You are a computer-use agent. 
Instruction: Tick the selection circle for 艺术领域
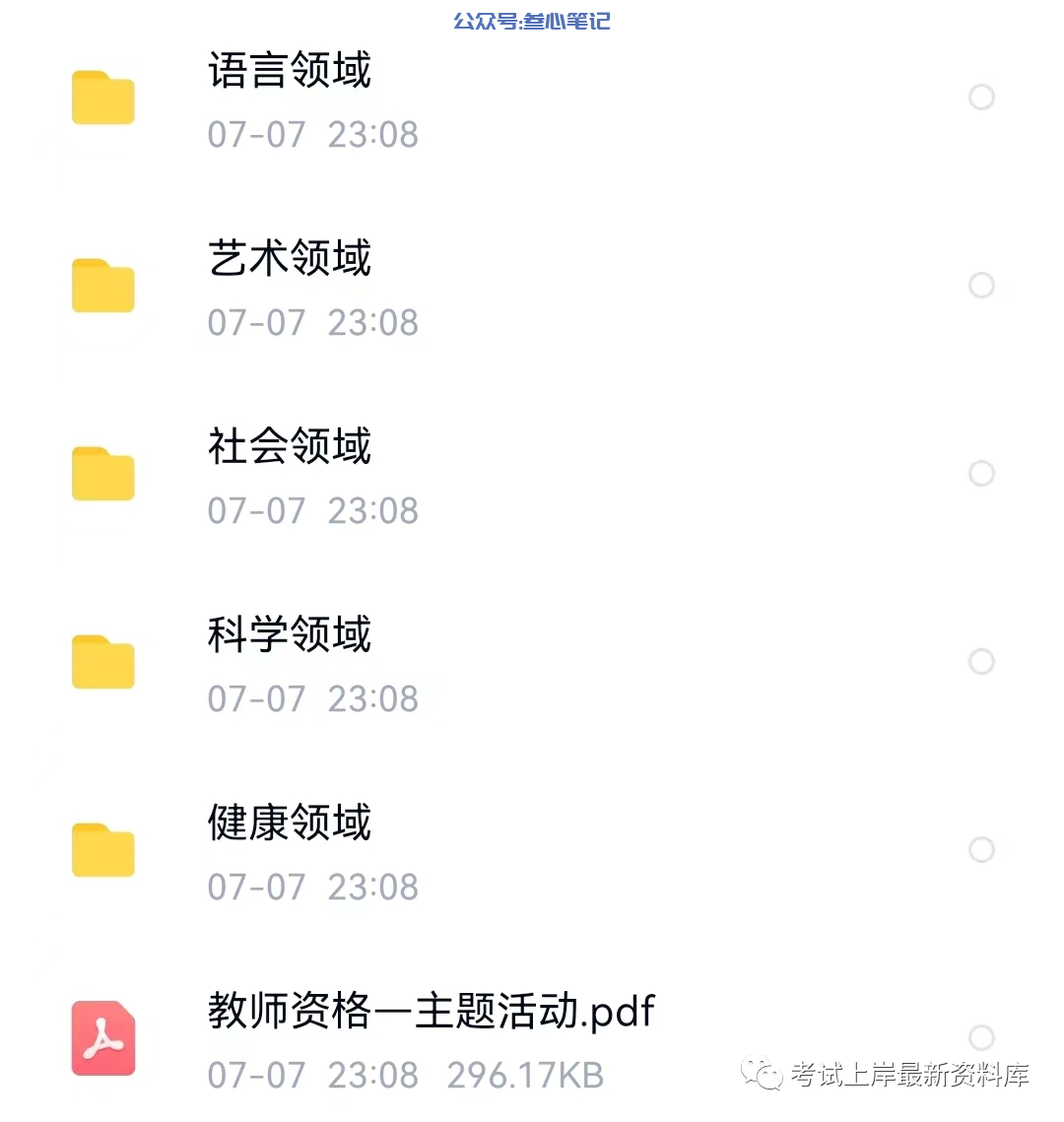click(981, 286)
